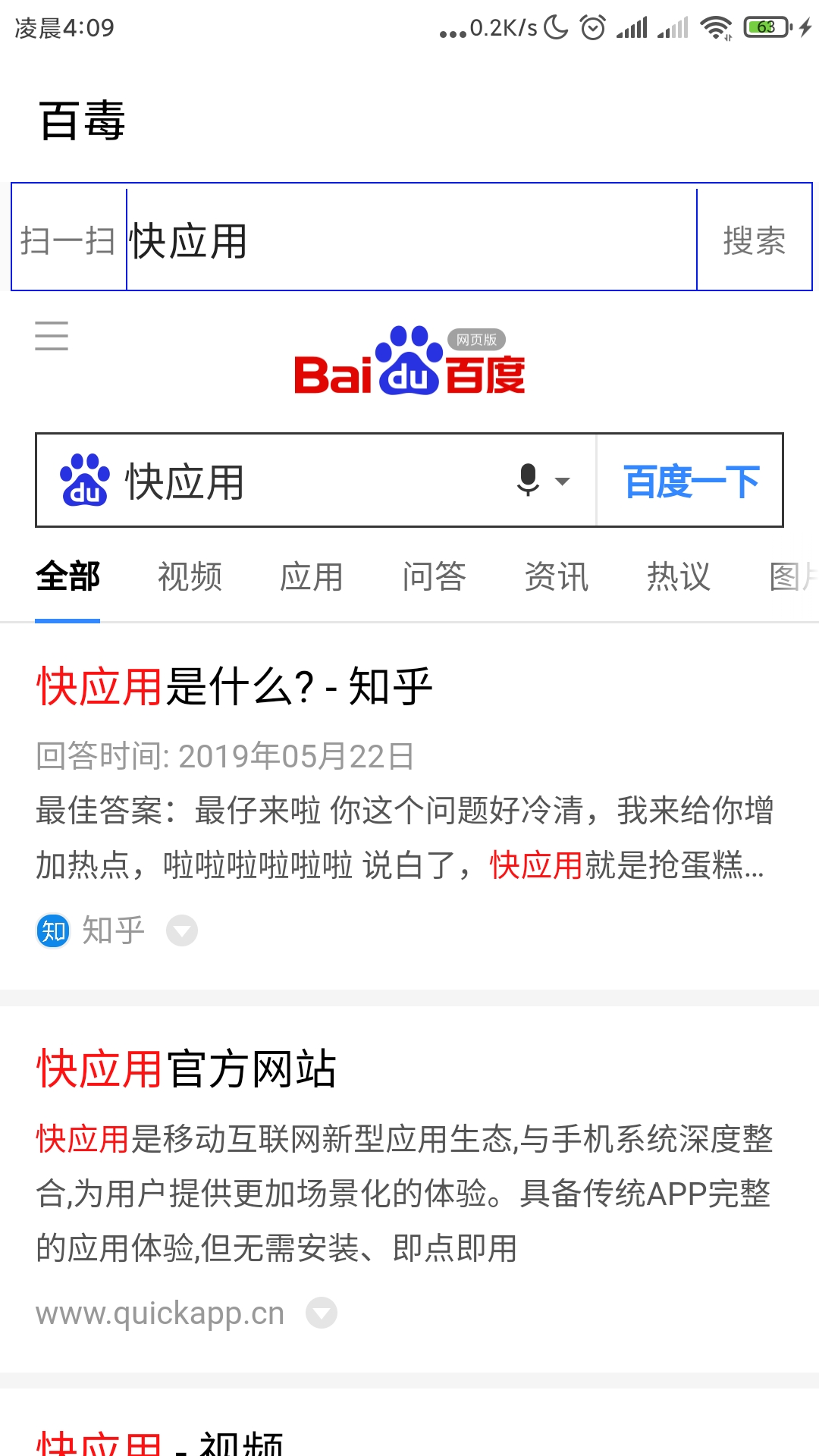Expand the dropdown arrow beside www.quickapp.cn
The image size is (819, 1456).
tap(322, 1313)
